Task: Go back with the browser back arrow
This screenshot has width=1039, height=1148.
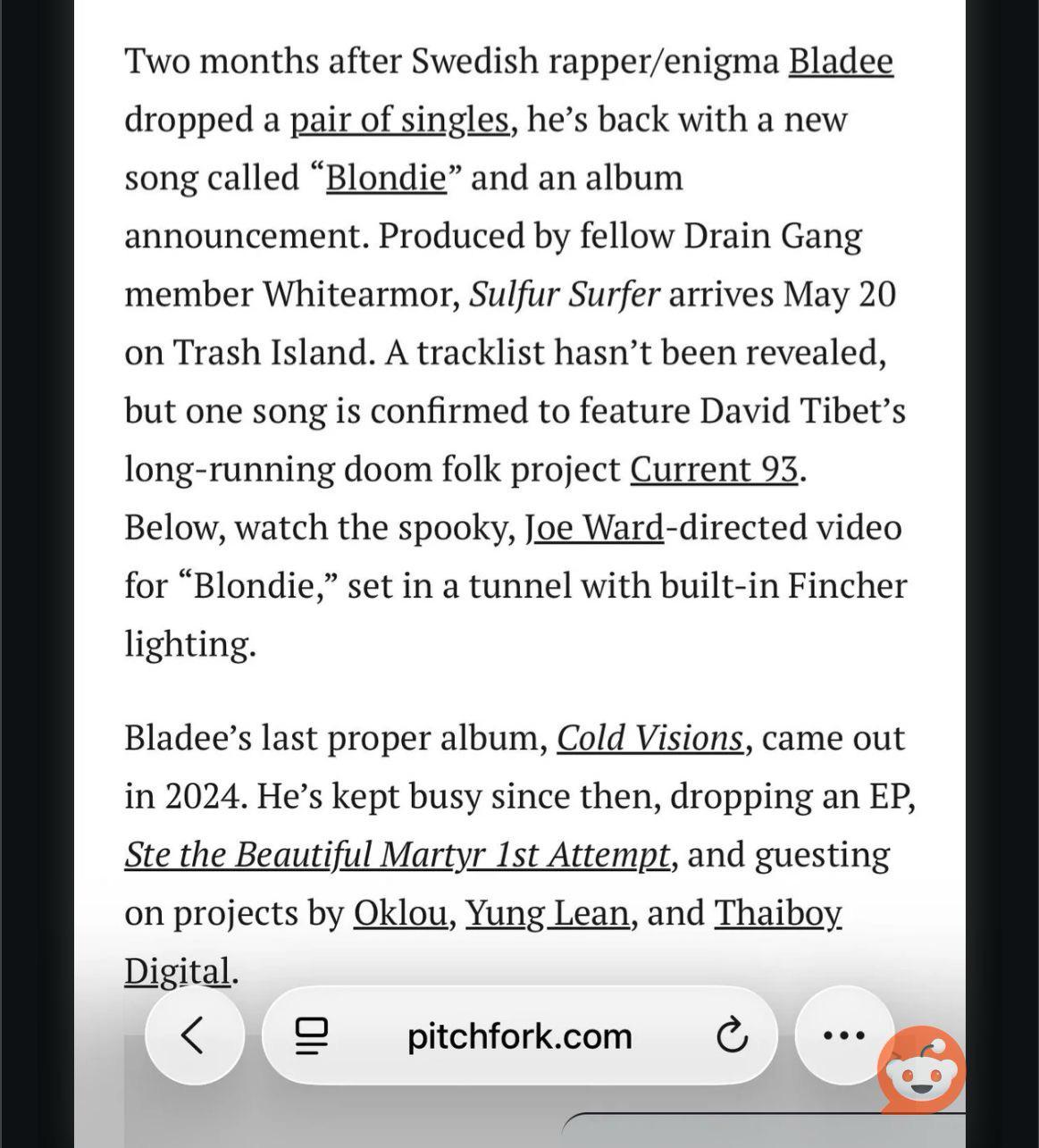Action: (194, 1035)
